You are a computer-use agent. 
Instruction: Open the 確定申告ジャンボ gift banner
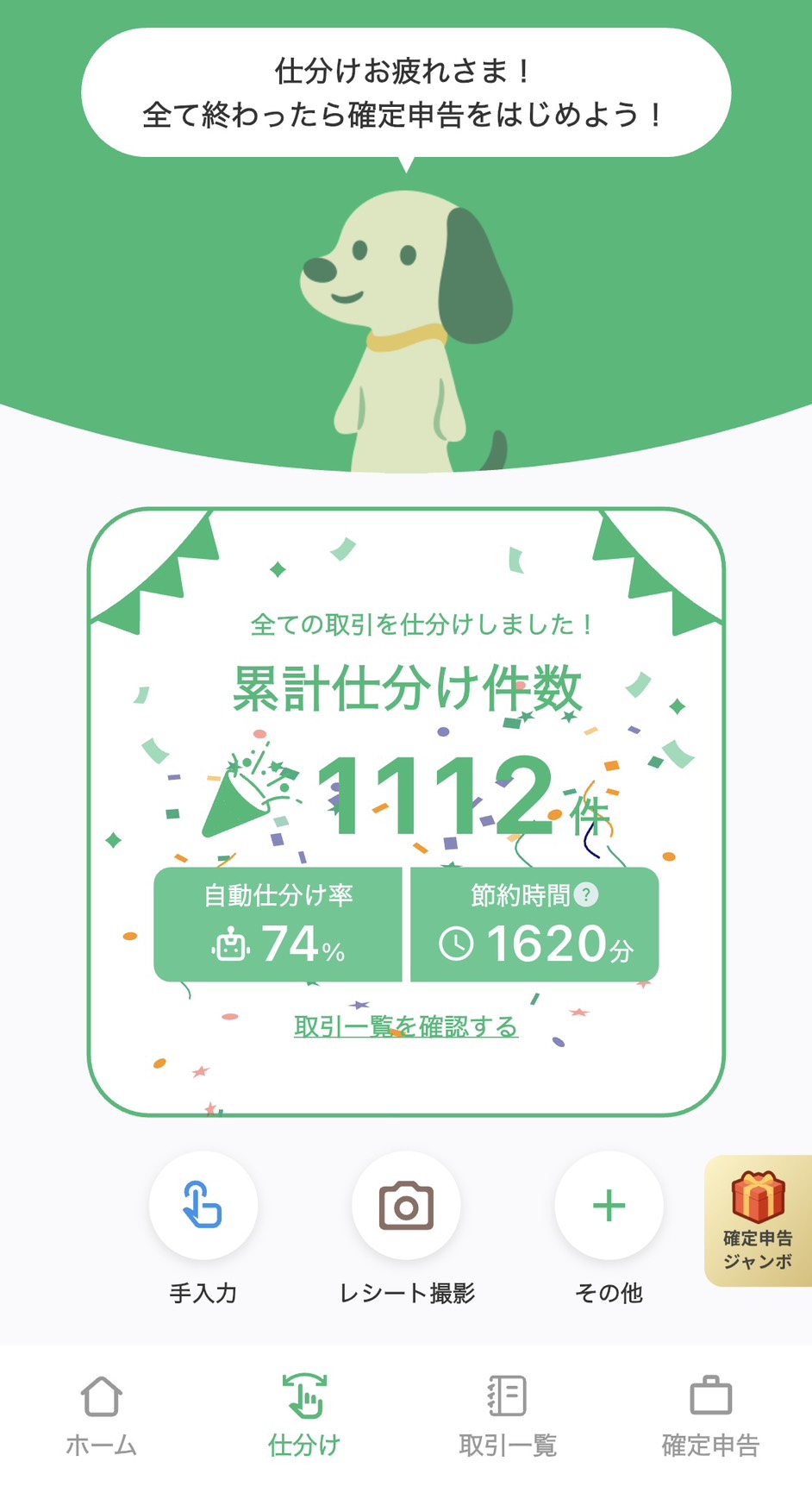pos(758,1220)
